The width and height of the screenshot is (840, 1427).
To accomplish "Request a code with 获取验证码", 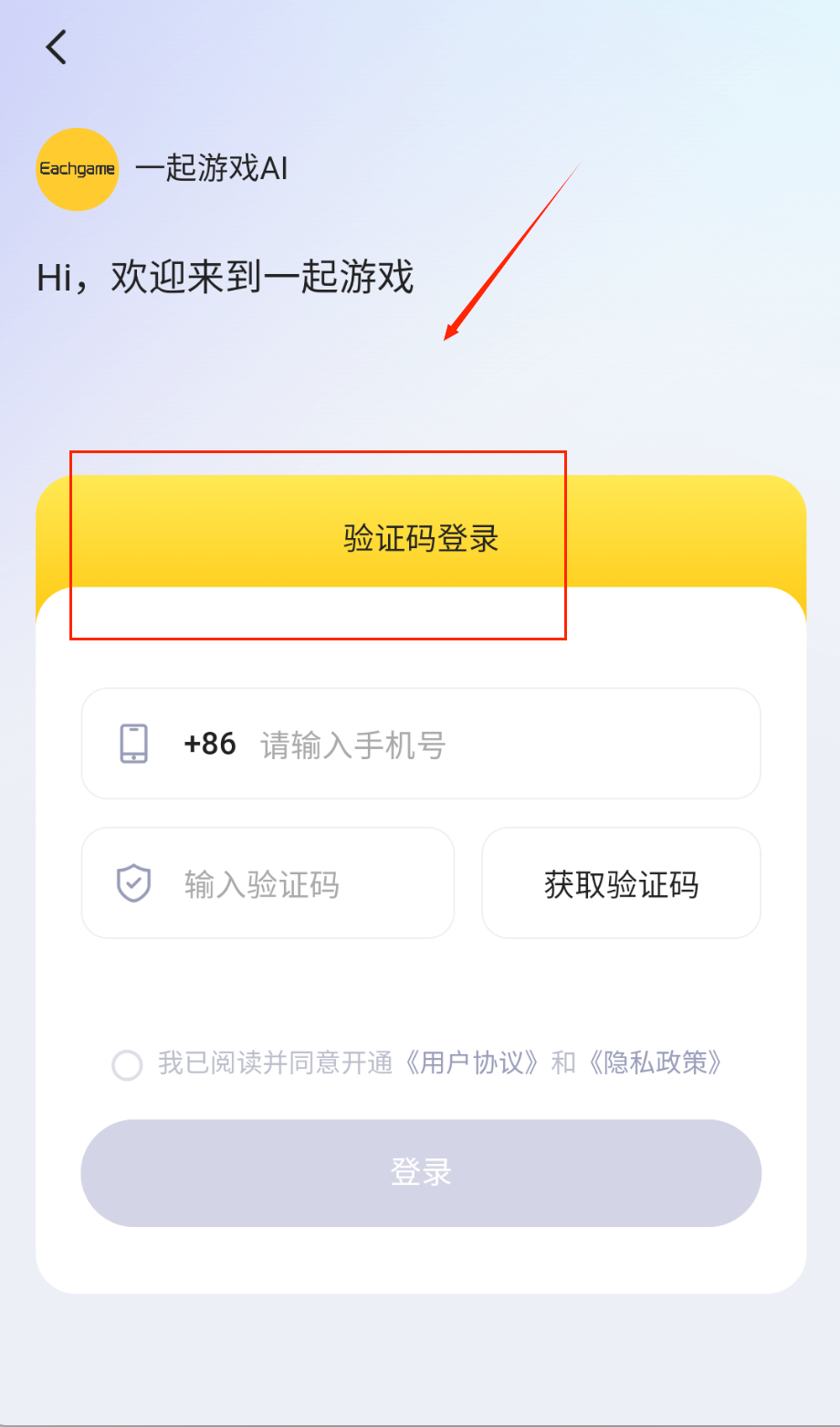I will tap(621, 884).
